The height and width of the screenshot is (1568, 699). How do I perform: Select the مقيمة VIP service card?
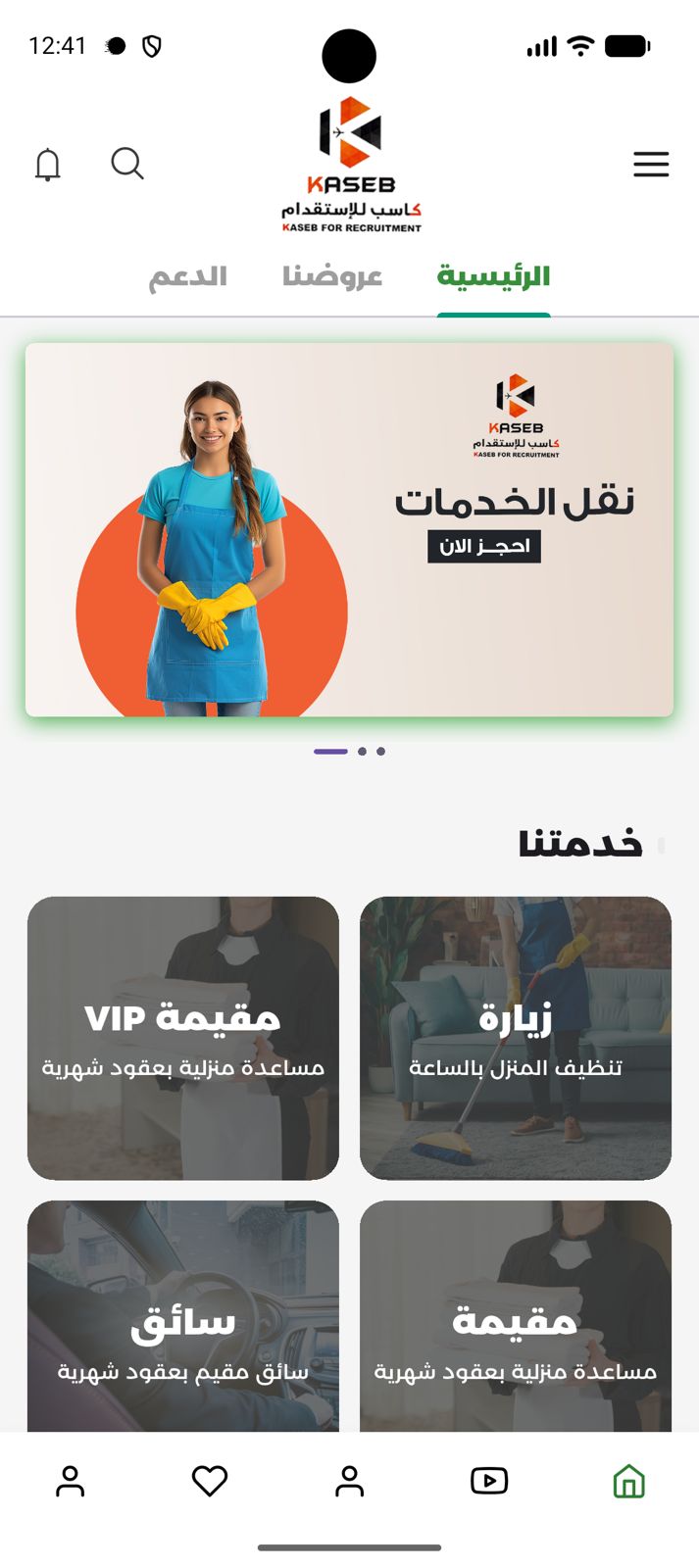coord(183,1038)
